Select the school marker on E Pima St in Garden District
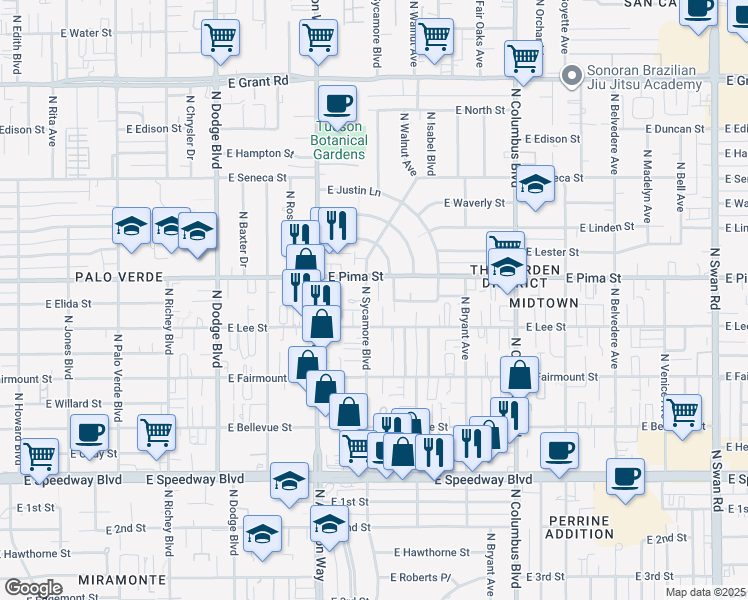The width and height of the screenshot is (748, 600). 508,267
